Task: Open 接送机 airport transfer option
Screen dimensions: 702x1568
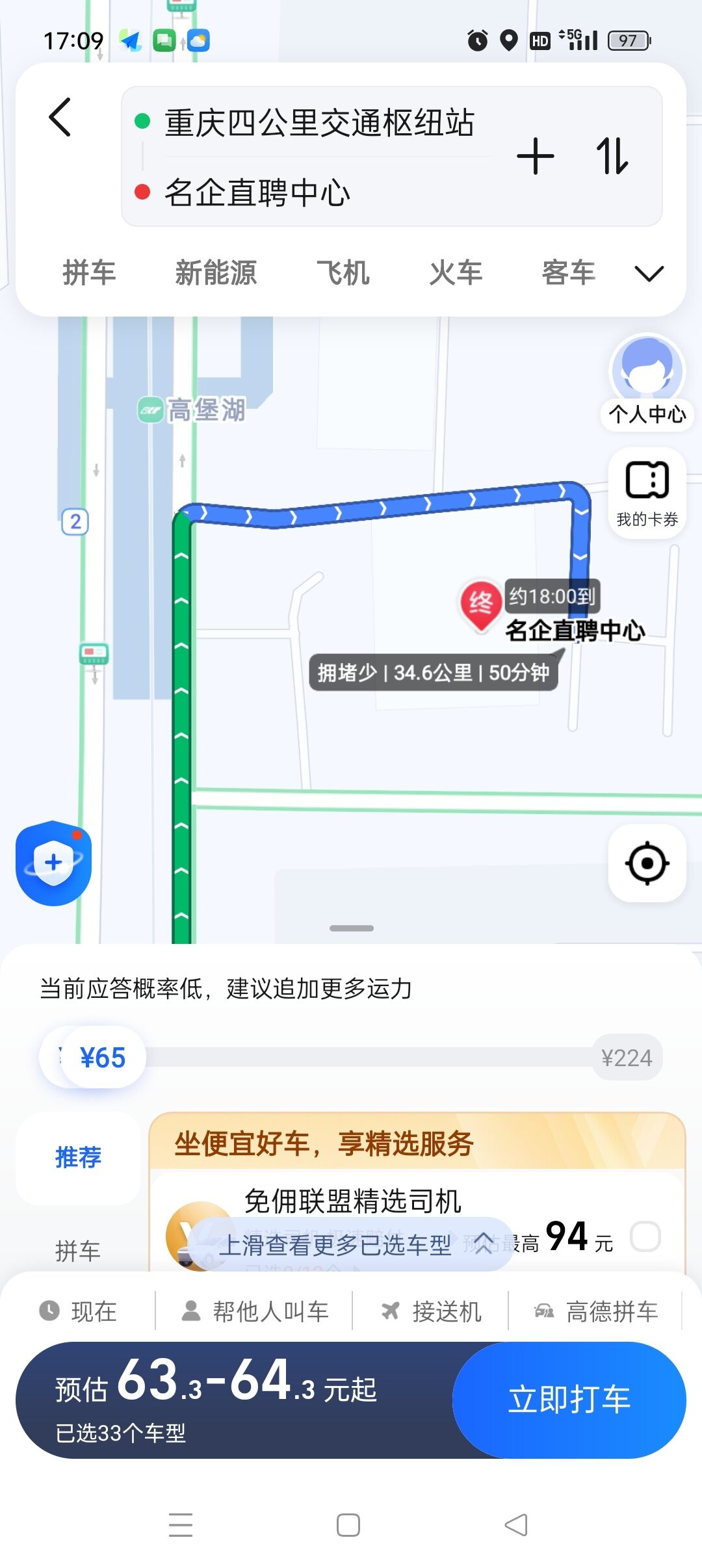Action: (431, 1311)
